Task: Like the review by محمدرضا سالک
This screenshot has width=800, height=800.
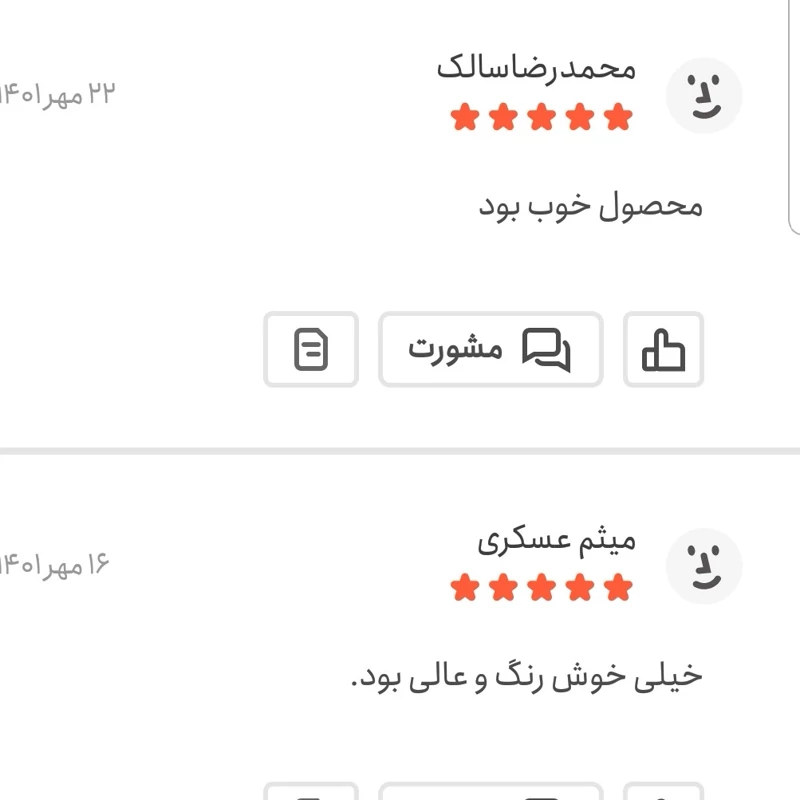Action: tap(663, 350)
